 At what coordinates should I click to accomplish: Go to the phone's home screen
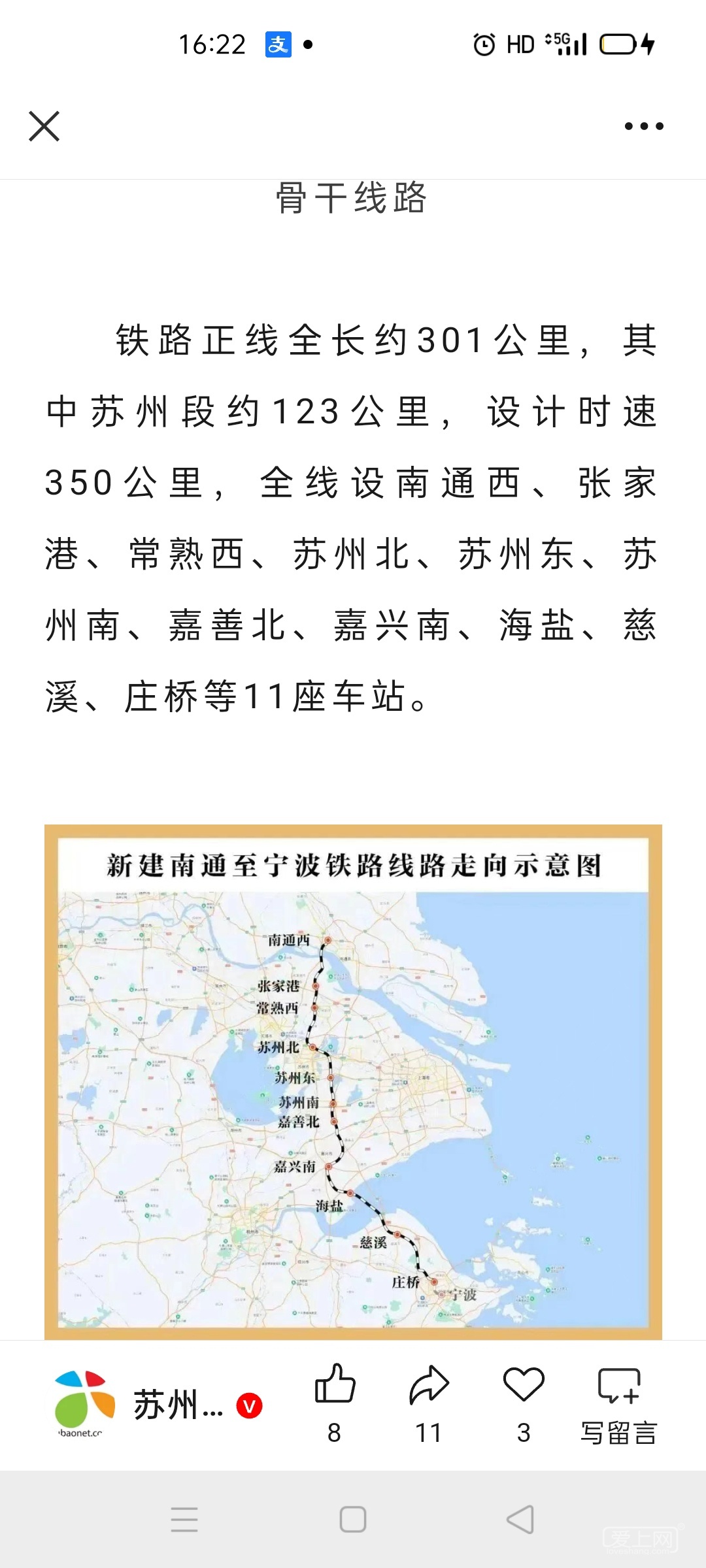click(353, 1519)
